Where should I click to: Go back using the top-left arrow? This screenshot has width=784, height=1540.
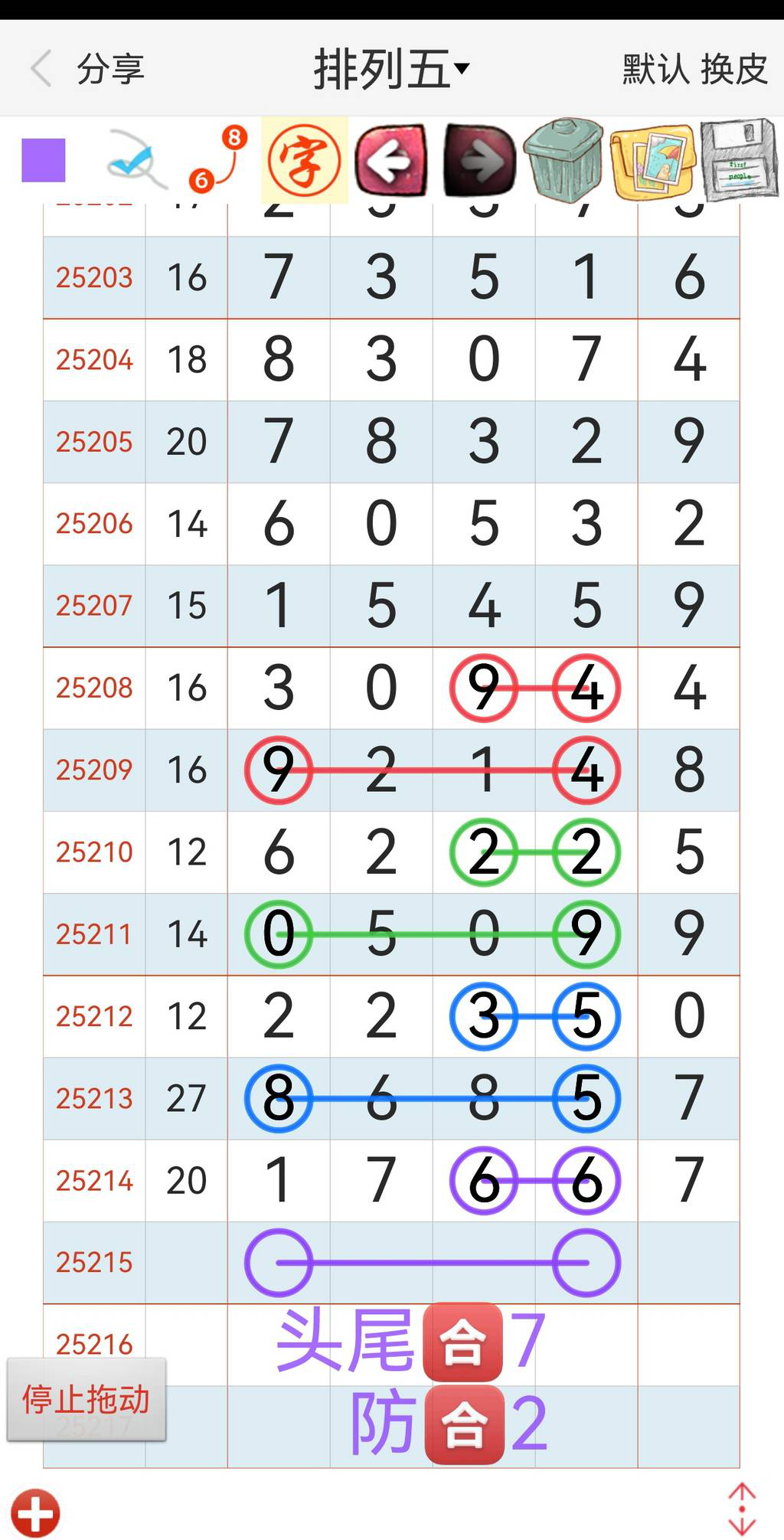41,69
